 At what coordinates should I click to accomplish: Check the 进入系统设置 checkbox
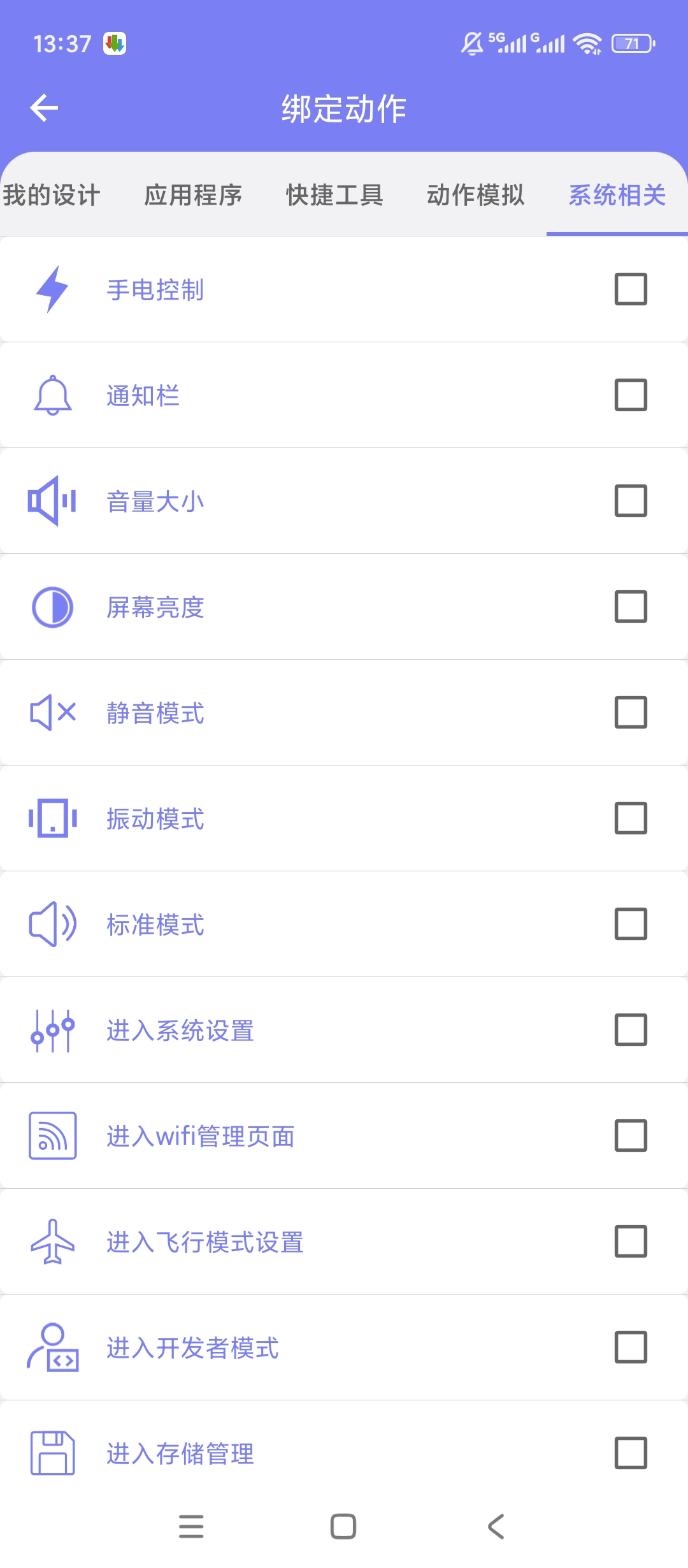631,1030
